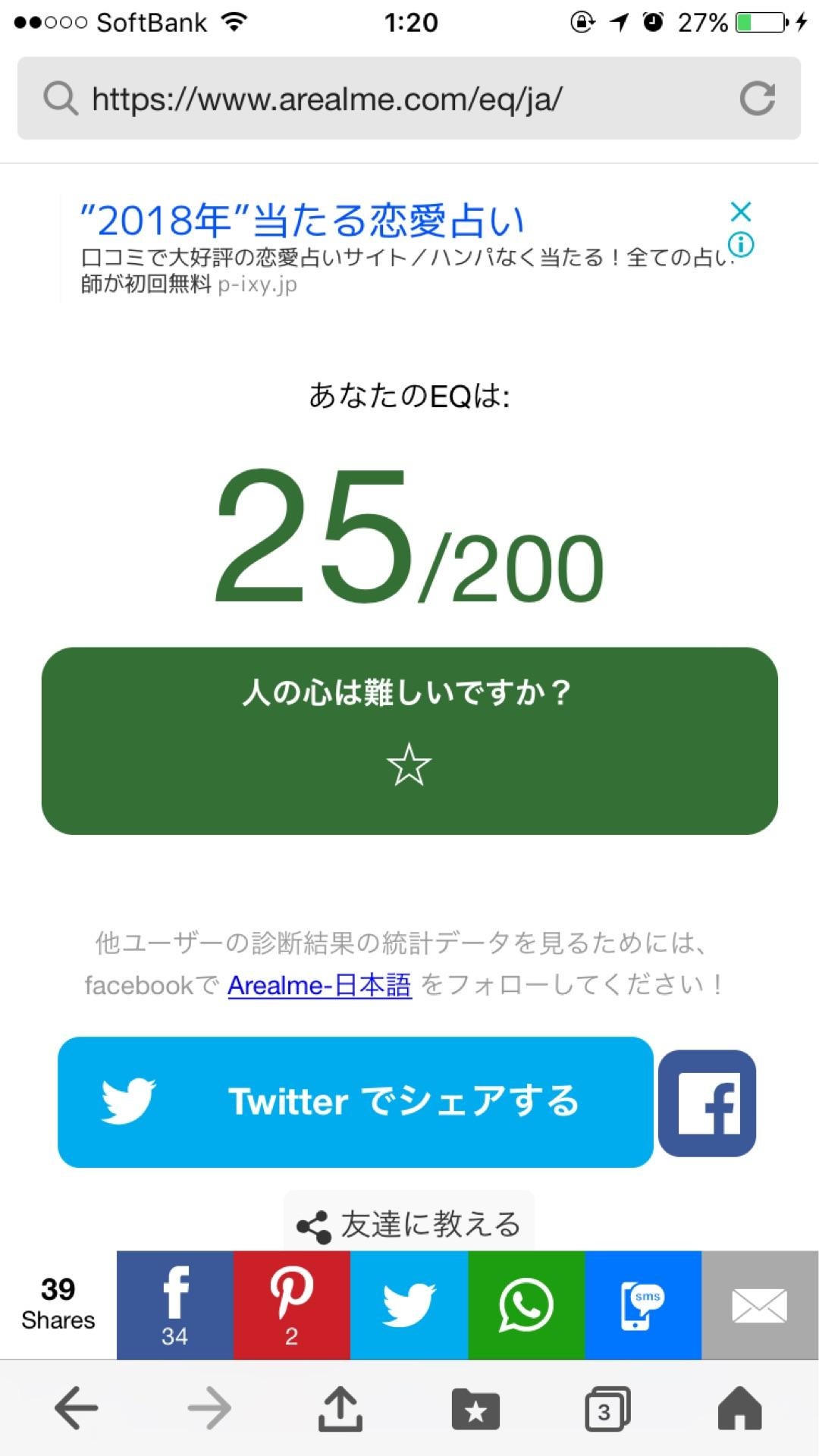Viewport: 819px width, 1456px height.
Task: Send the result by SMS
Action: click(x=642, y=1305)
